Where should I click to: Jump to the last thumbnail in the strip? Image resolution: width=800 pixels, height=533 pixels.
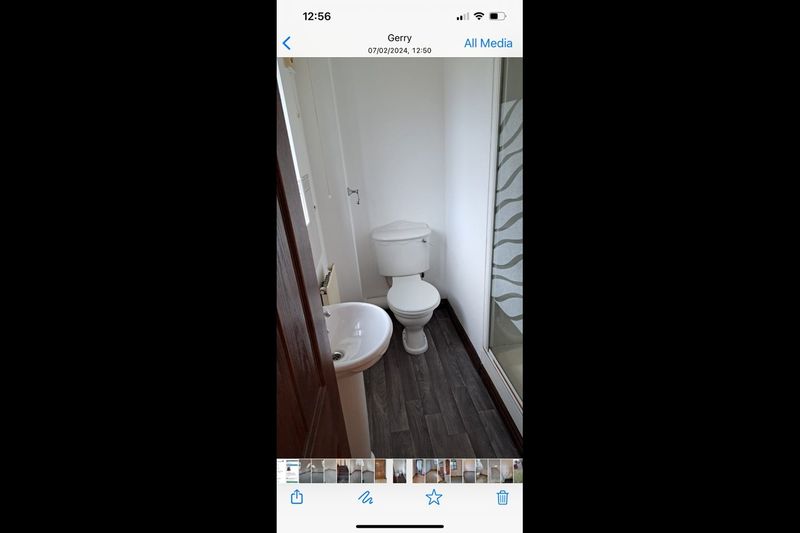point(518,471)
